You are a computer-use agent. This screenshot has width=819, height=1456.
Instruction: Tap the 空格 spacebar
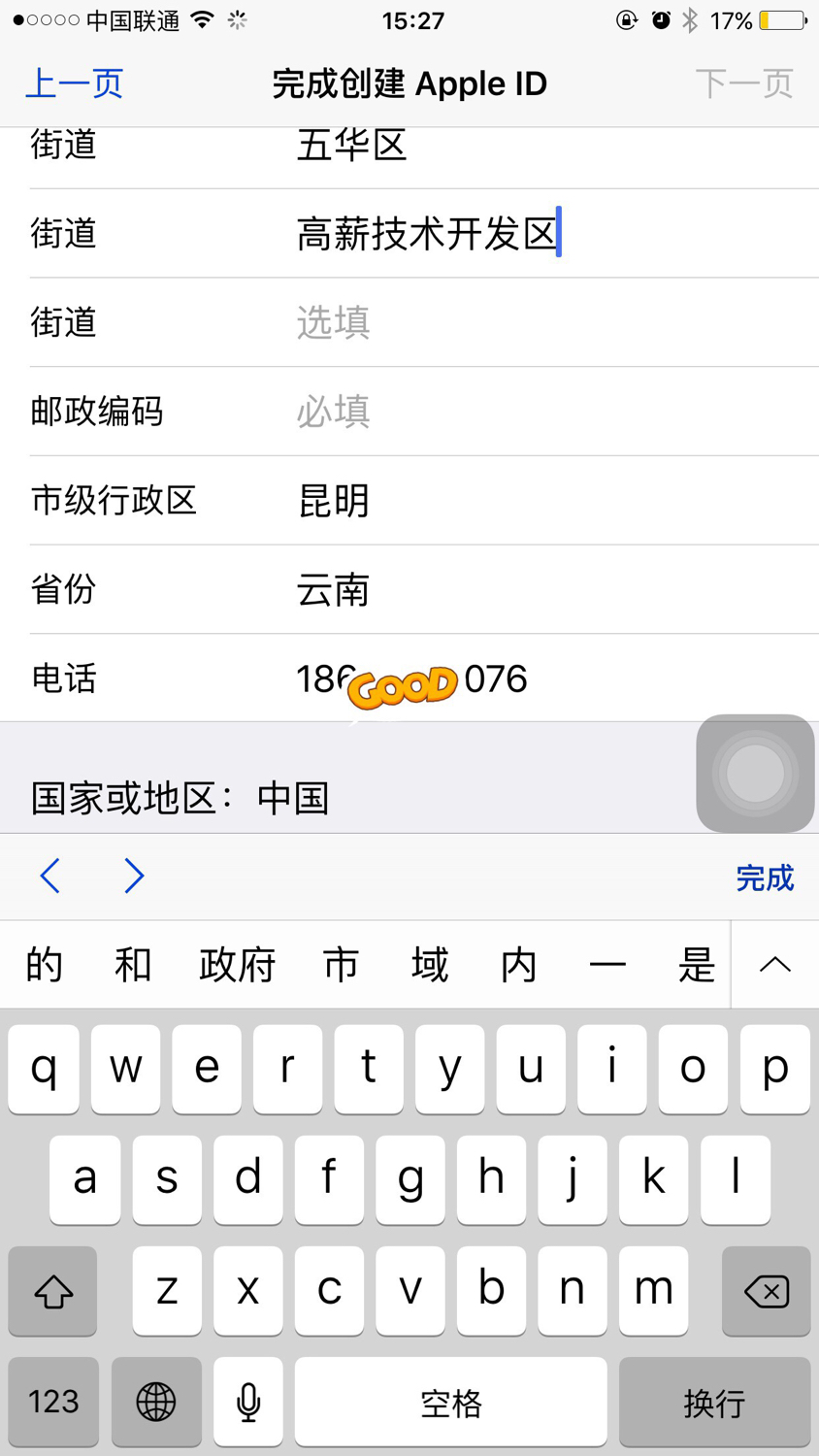[x=450, y=1402]
